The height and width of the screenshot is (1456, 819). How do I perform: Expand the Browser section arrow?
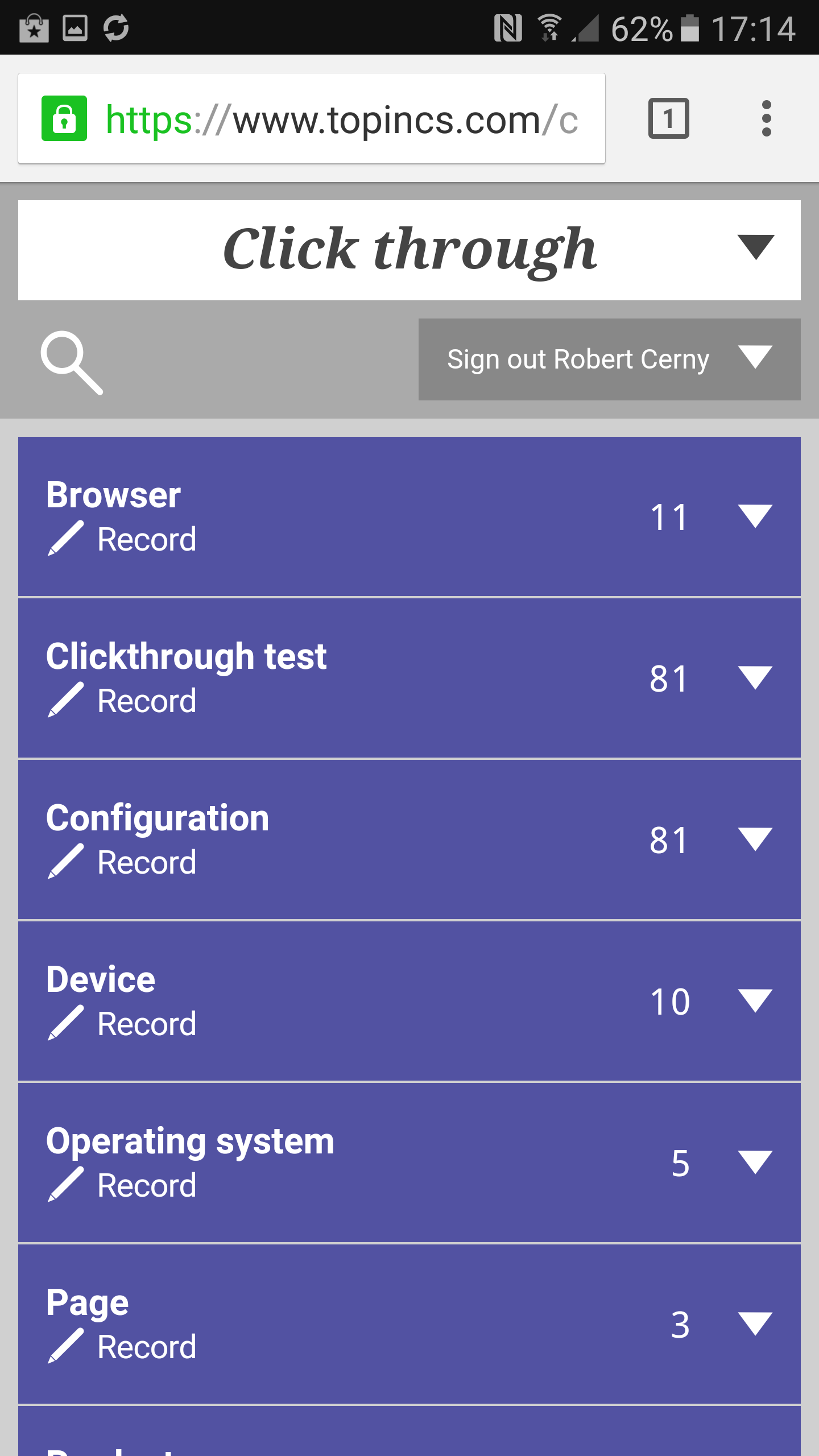755,516
